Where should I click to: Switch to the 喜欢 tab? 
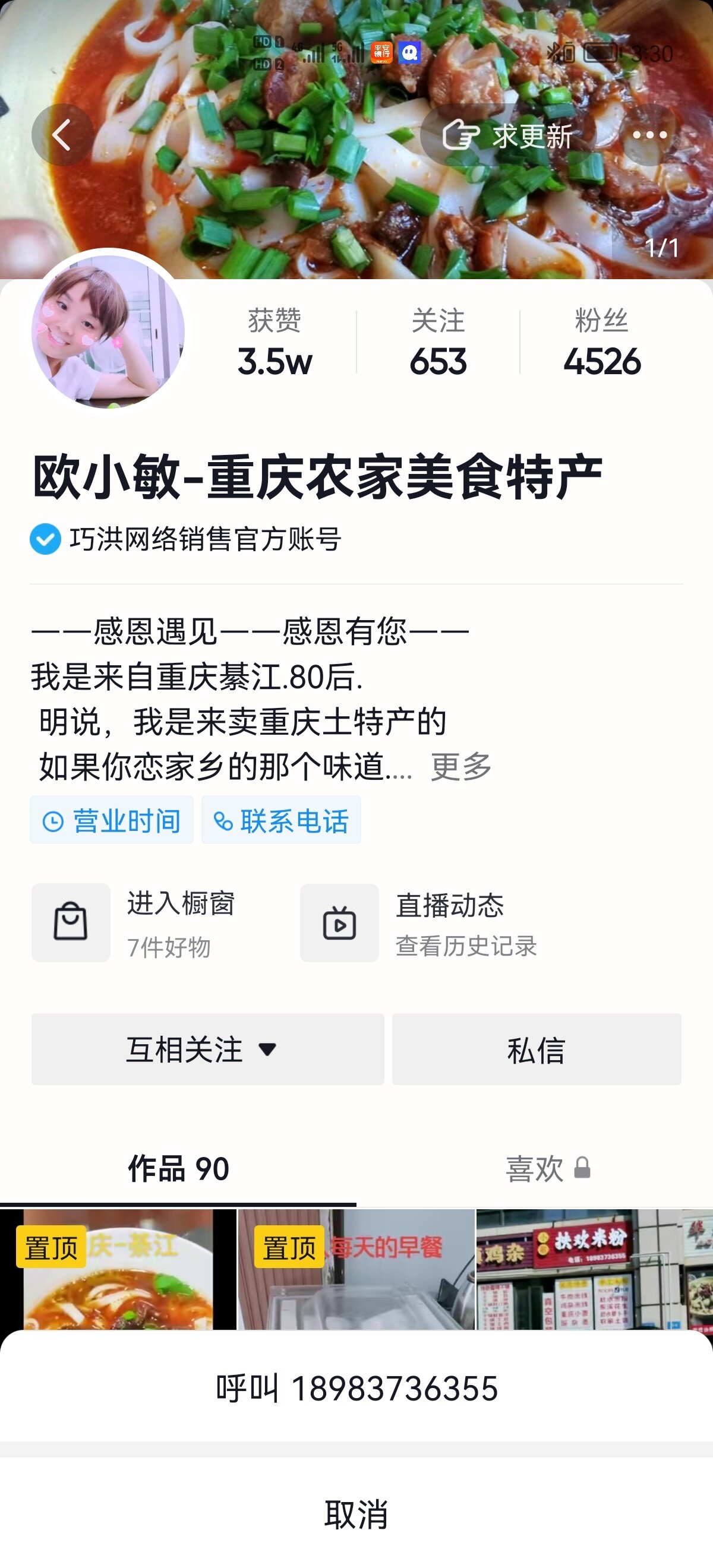[547, 1169]
